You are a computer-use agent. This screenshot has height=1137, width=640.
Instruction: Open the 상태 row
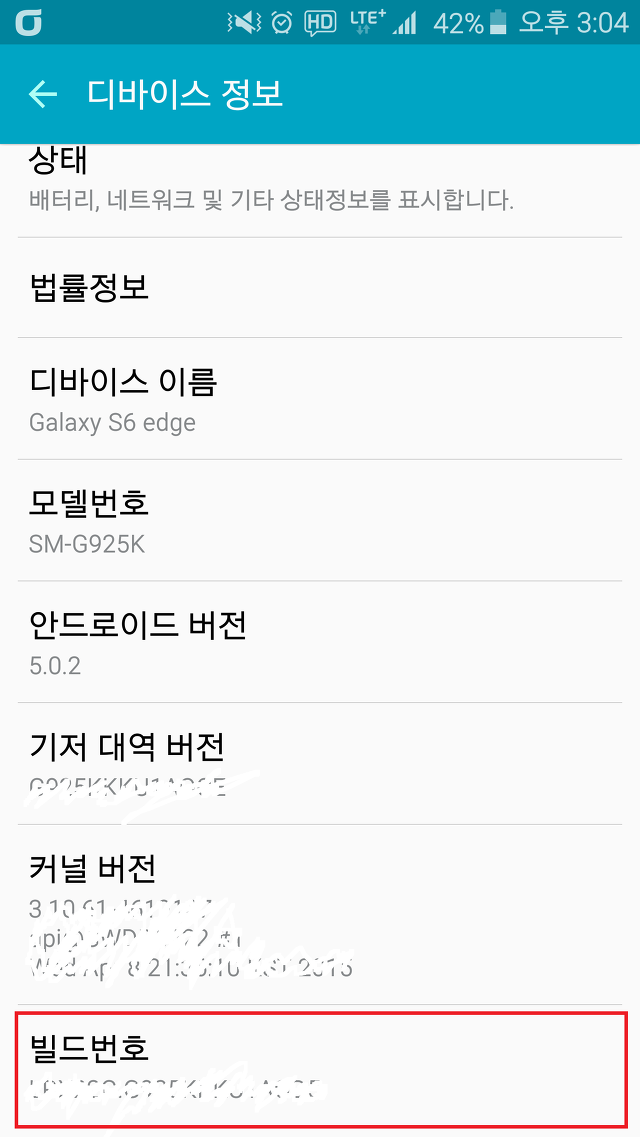320,191
